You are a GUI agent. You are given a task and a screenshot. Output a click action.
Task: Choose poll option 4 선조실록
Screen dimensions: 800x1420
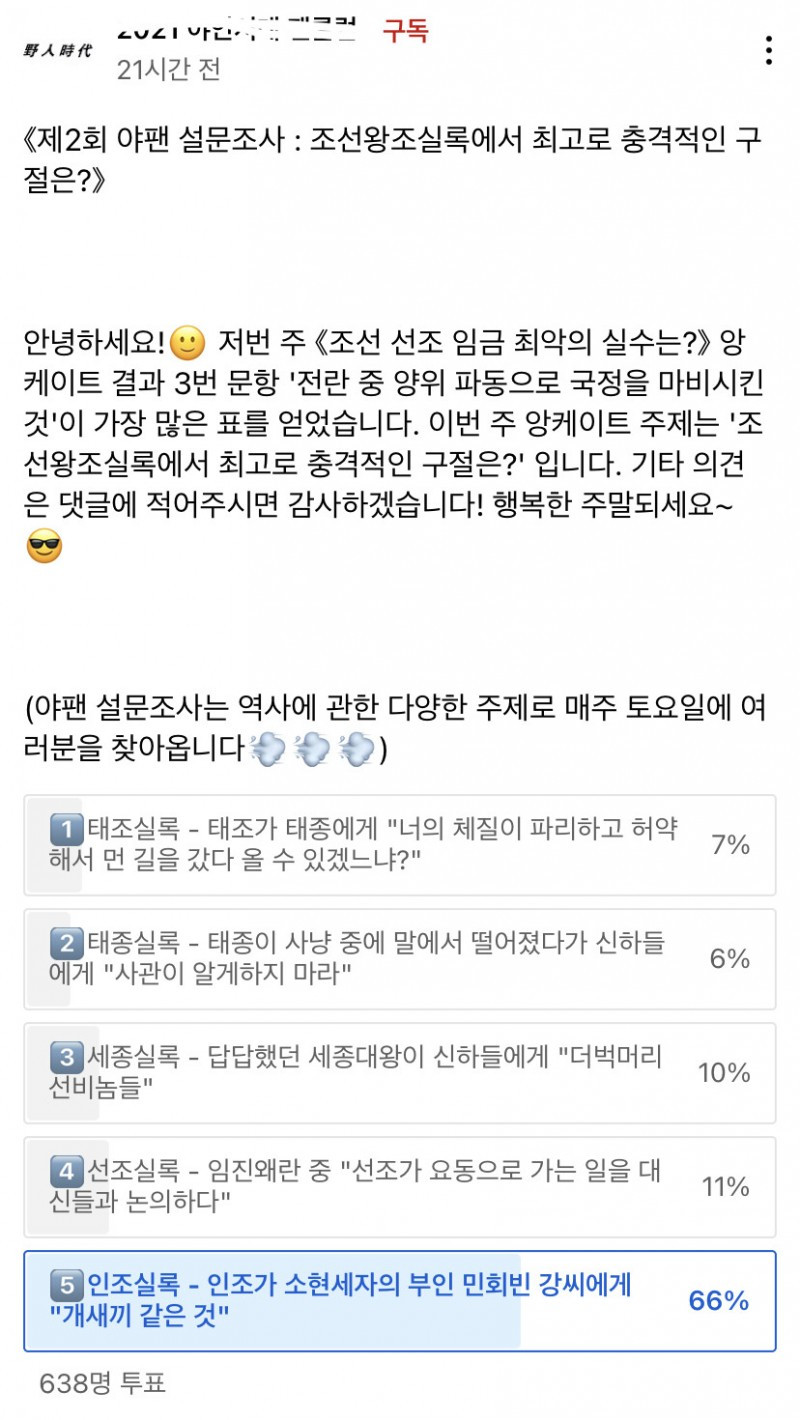399,1187
